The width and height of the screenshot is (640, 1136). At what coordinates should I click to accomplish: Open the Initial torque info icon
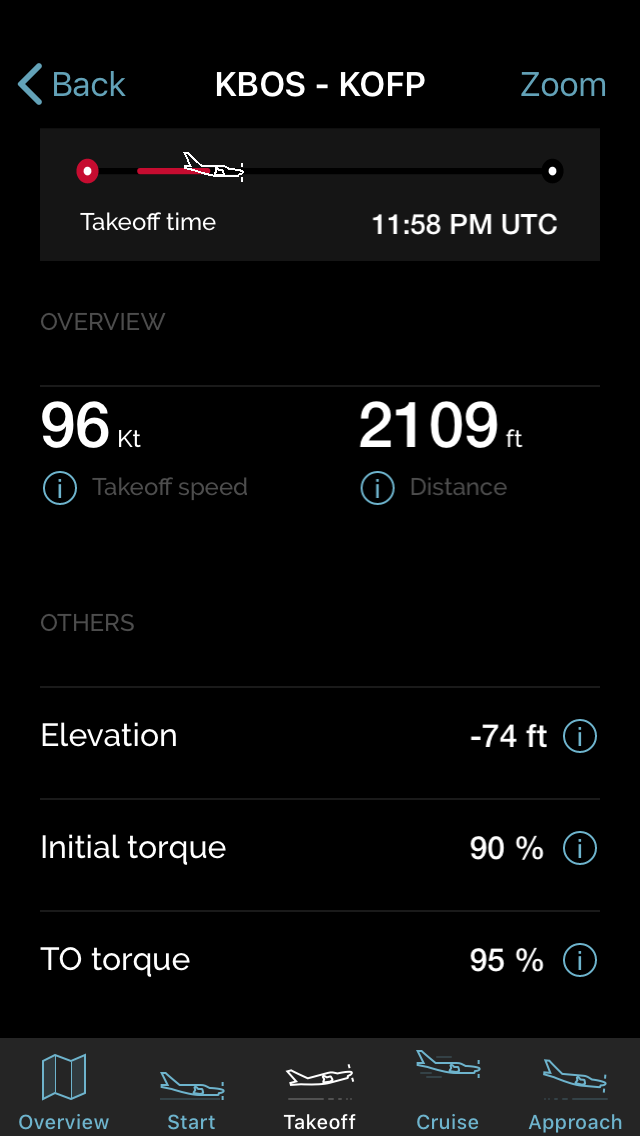(580, 848)
